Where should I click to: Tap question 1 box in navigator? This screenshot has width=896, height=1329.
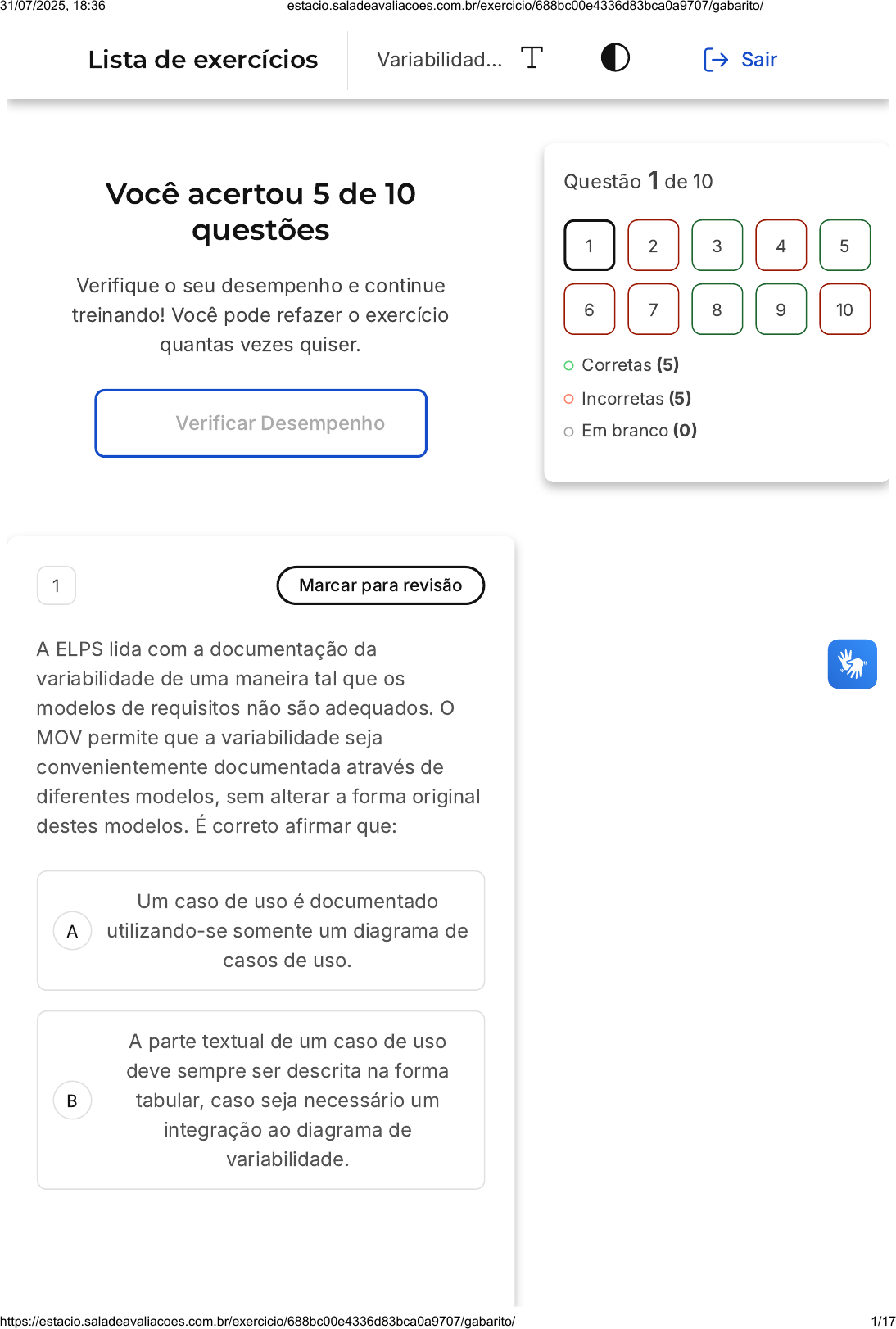pos(589,246)
